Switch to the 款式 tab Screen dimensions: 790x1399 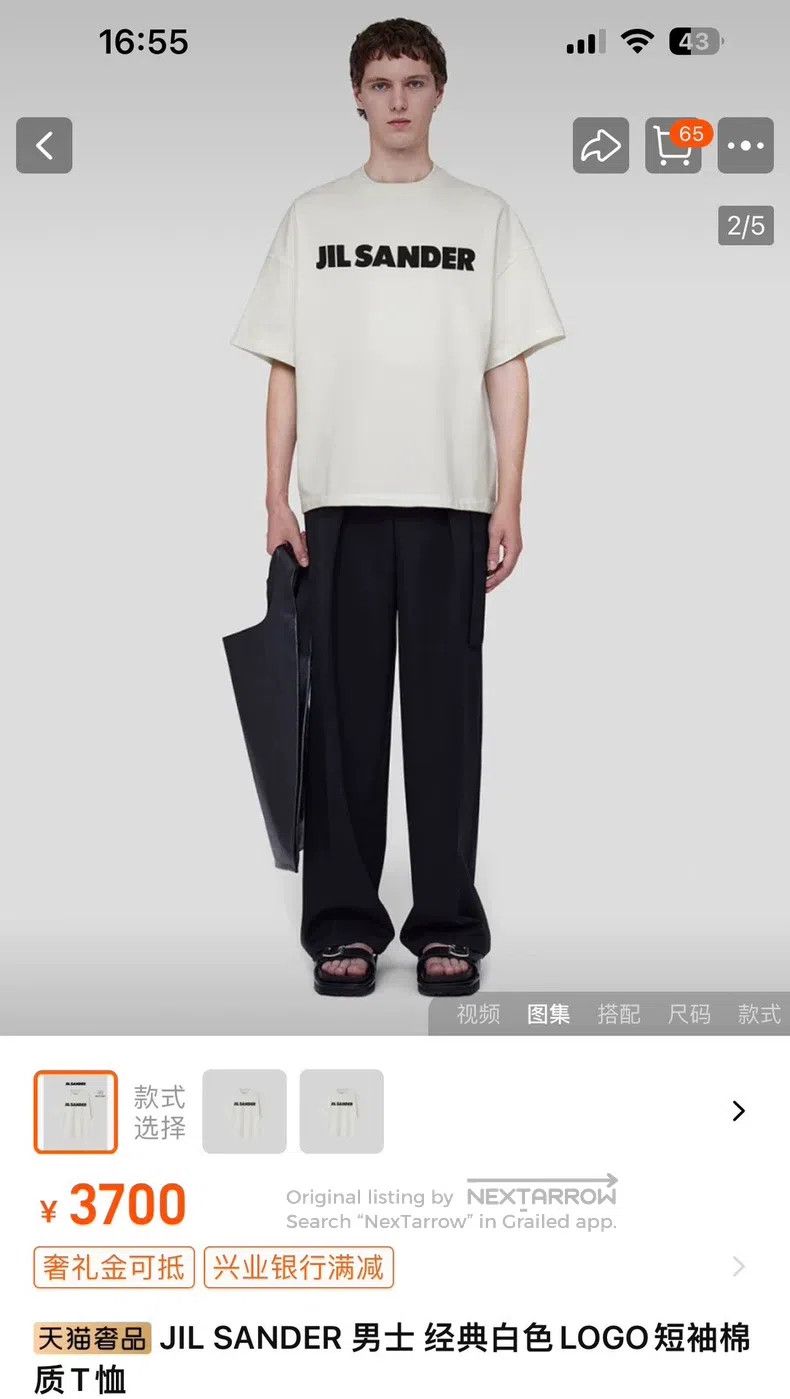(x=759, y=1014)
